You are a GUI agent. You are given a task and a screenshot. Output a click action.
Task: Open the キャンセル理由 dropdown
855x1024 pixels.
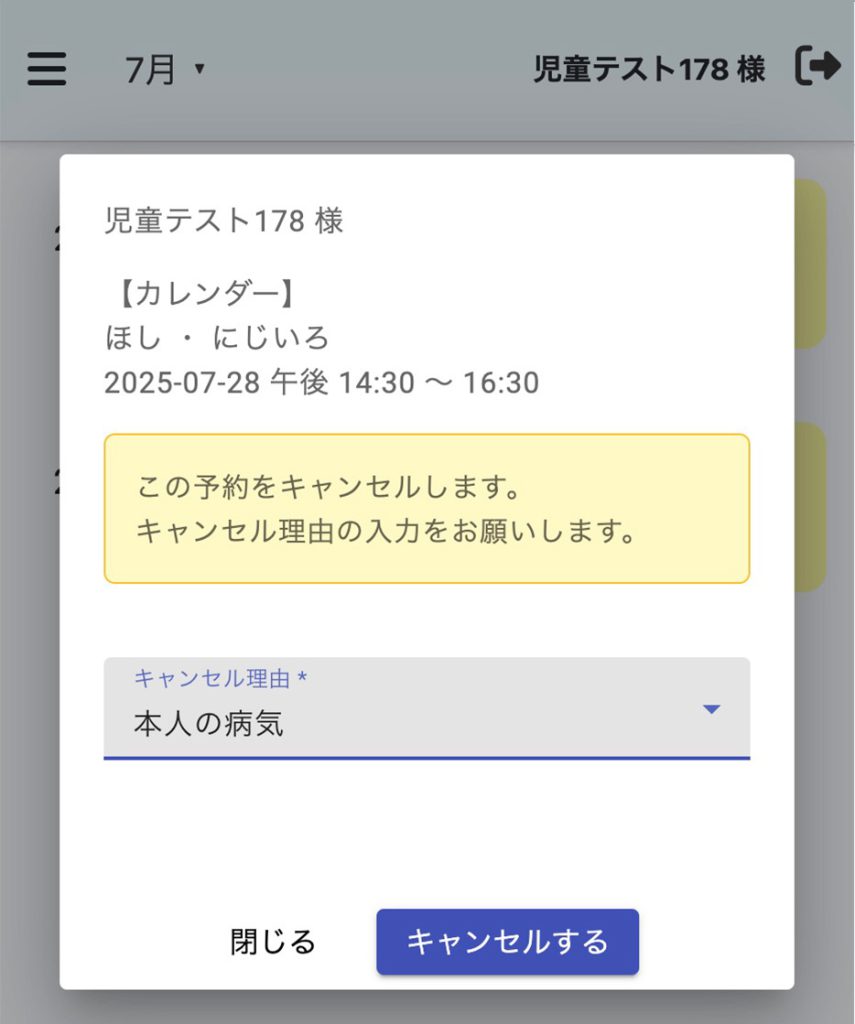click(x=426, y=708)
